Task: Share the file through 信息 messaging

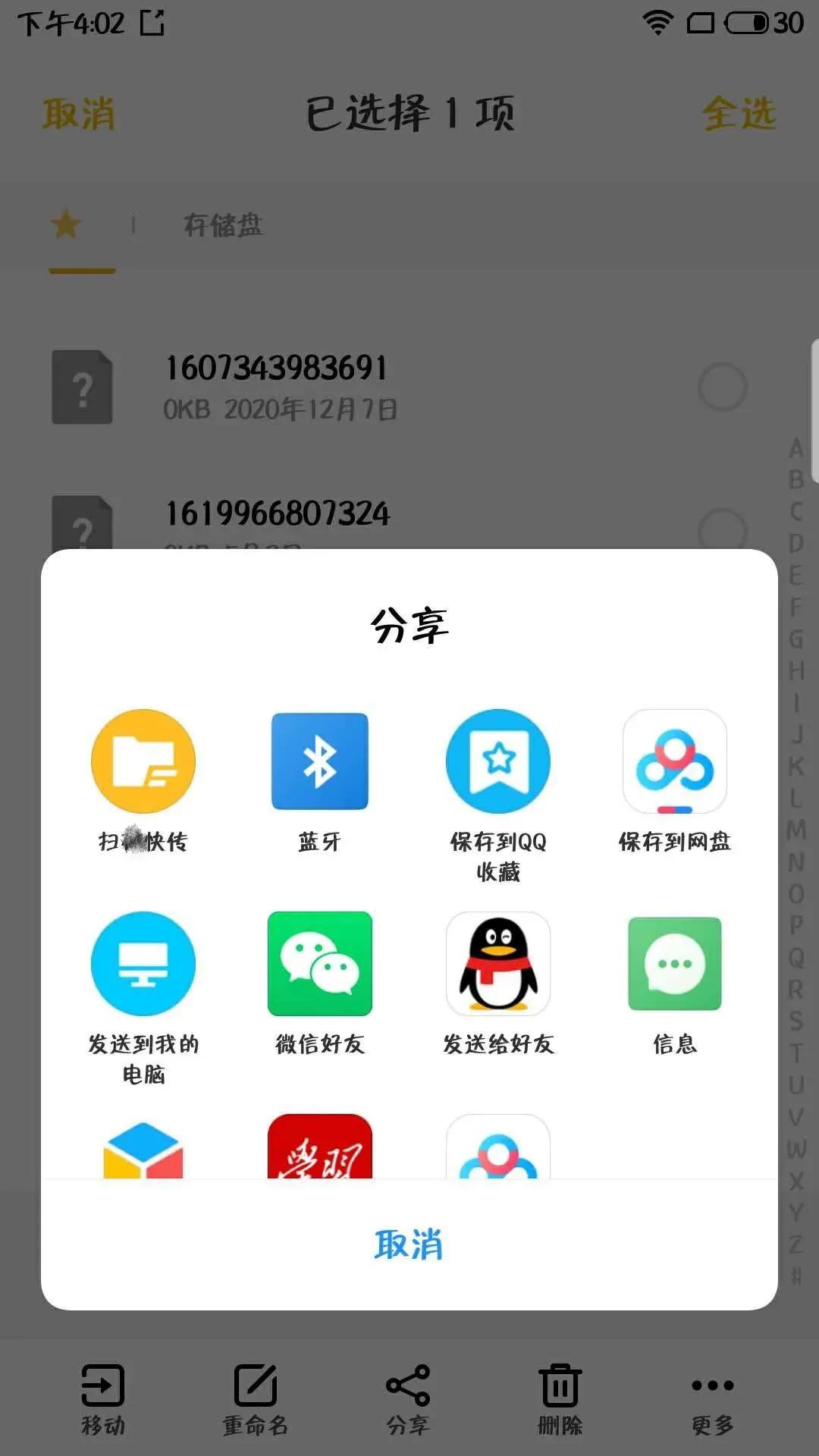Action: pyautogui.click(x=674, y=963)
